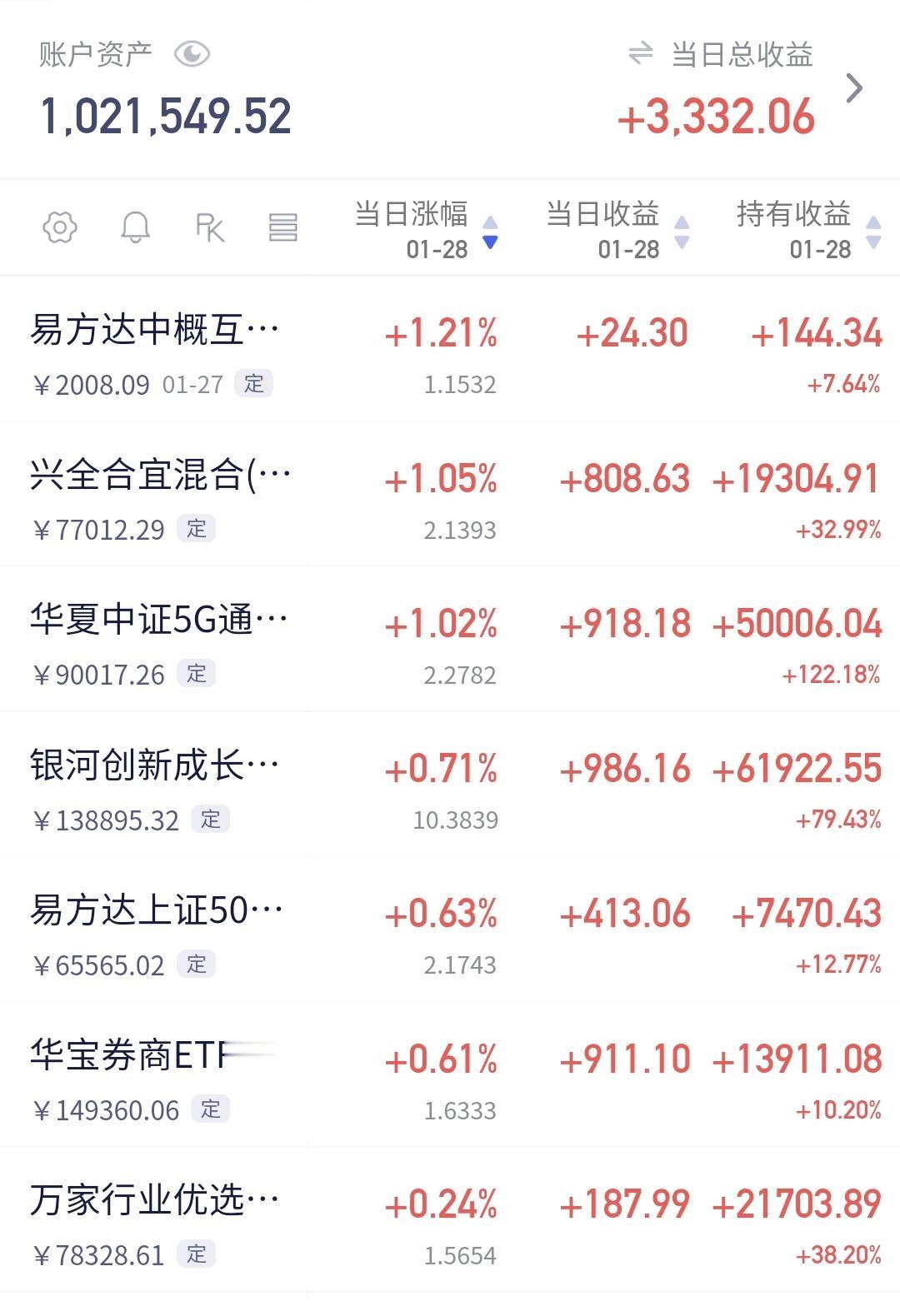Open the PK fund comparison
Viewport: 900px width, 1316px height.
[209, 227]
